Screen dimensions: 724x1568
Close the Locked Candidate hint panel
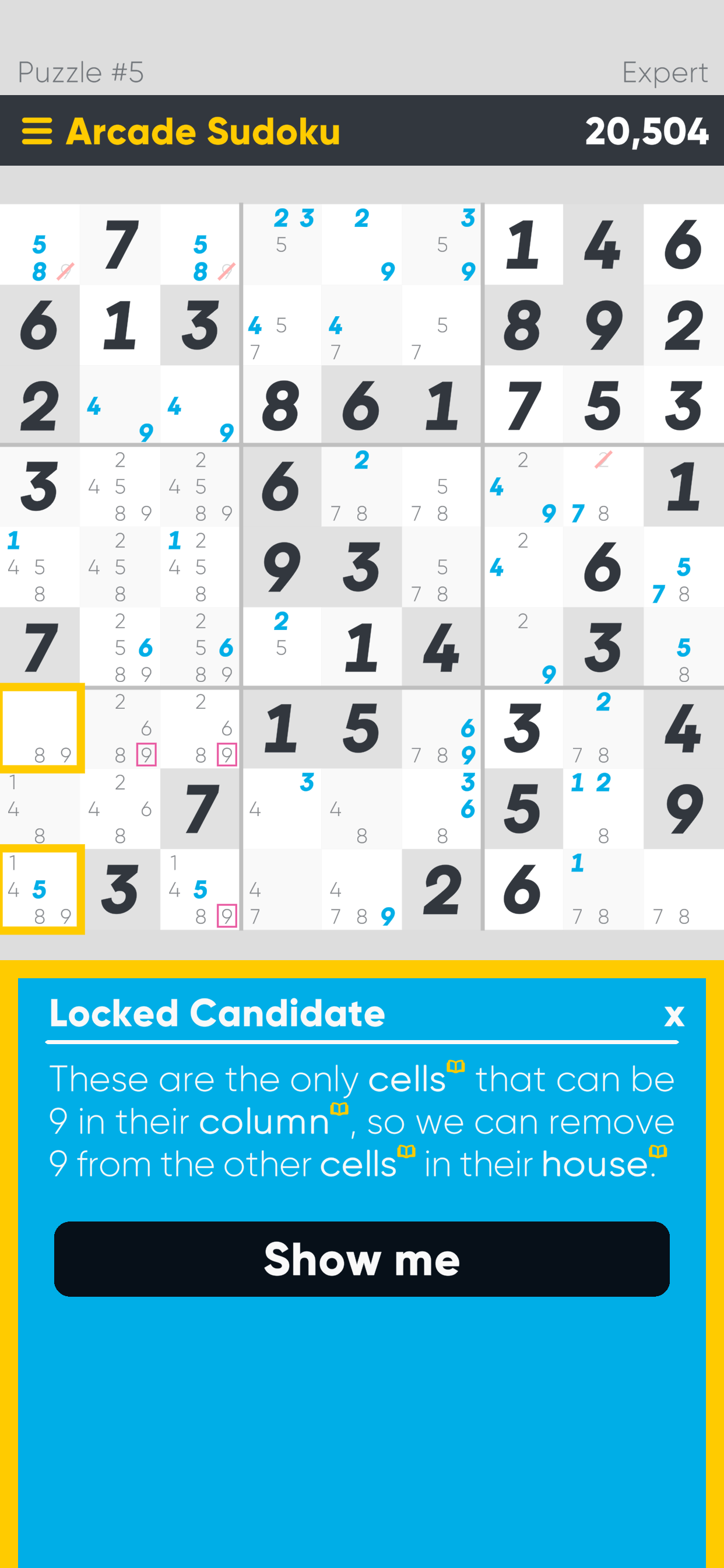[674, 1014]
